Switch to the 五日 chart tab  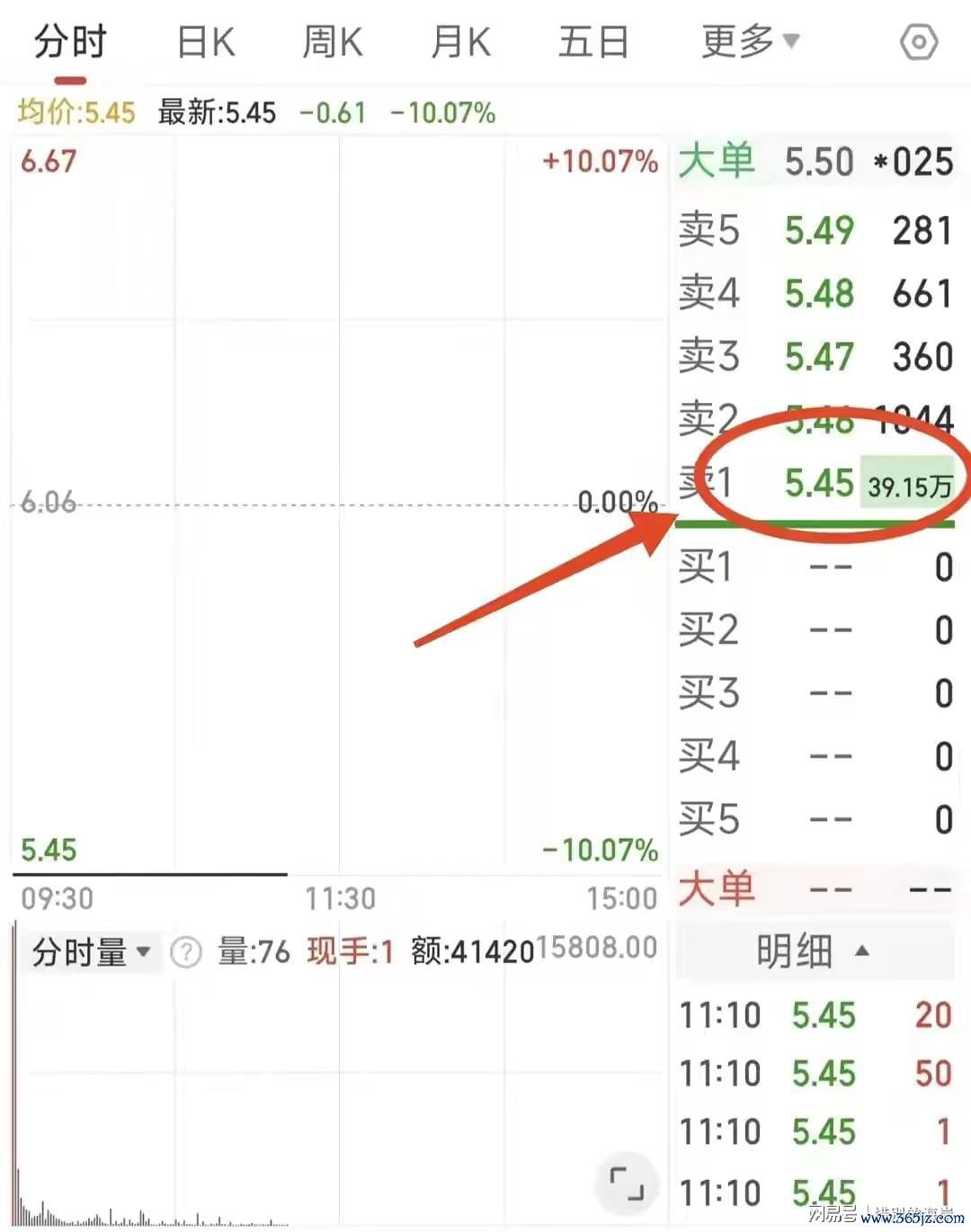[x=592, y=42]
